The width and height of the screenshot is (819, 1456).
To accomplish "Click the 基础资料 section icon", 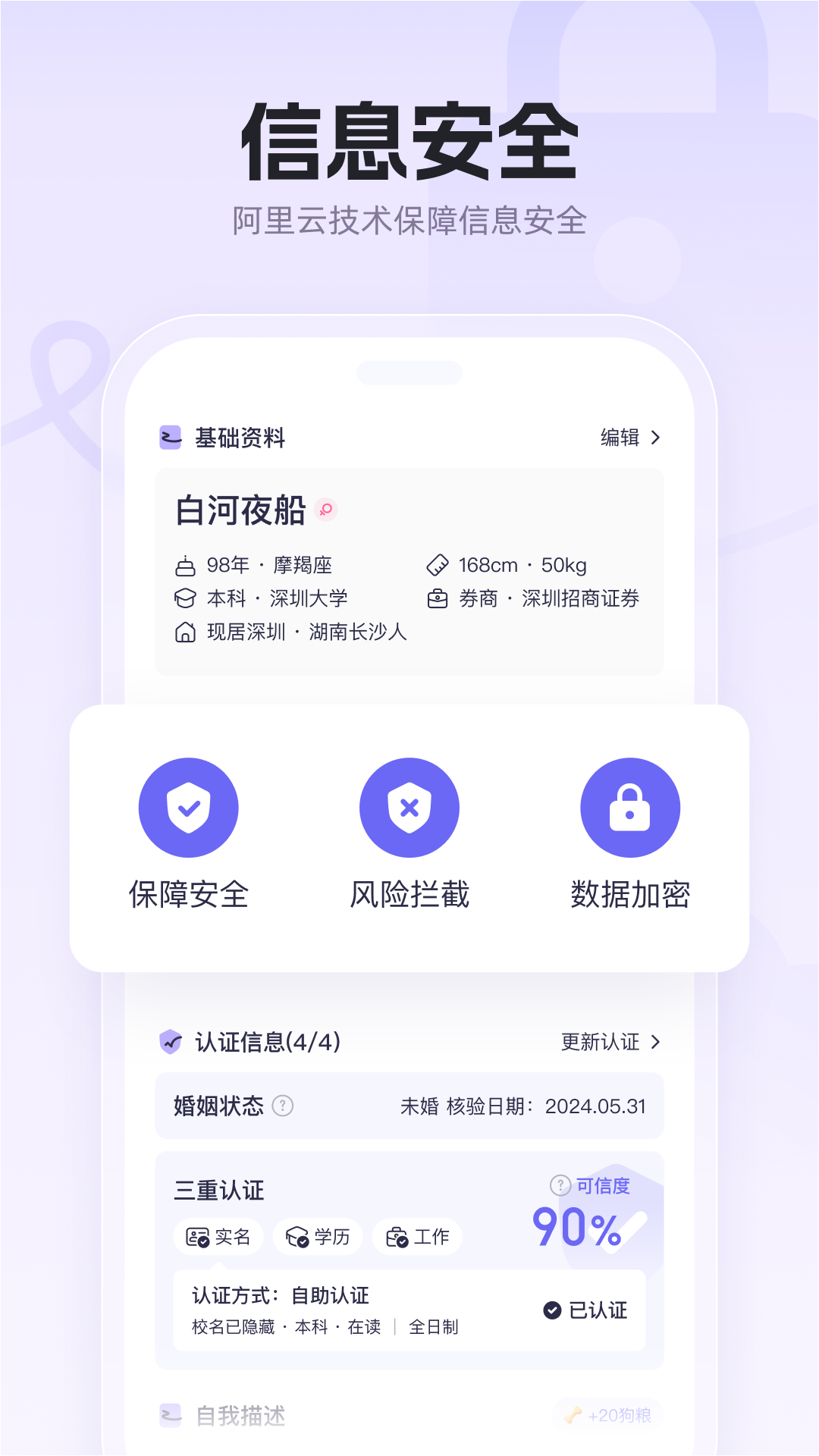I will click(170, 437).
